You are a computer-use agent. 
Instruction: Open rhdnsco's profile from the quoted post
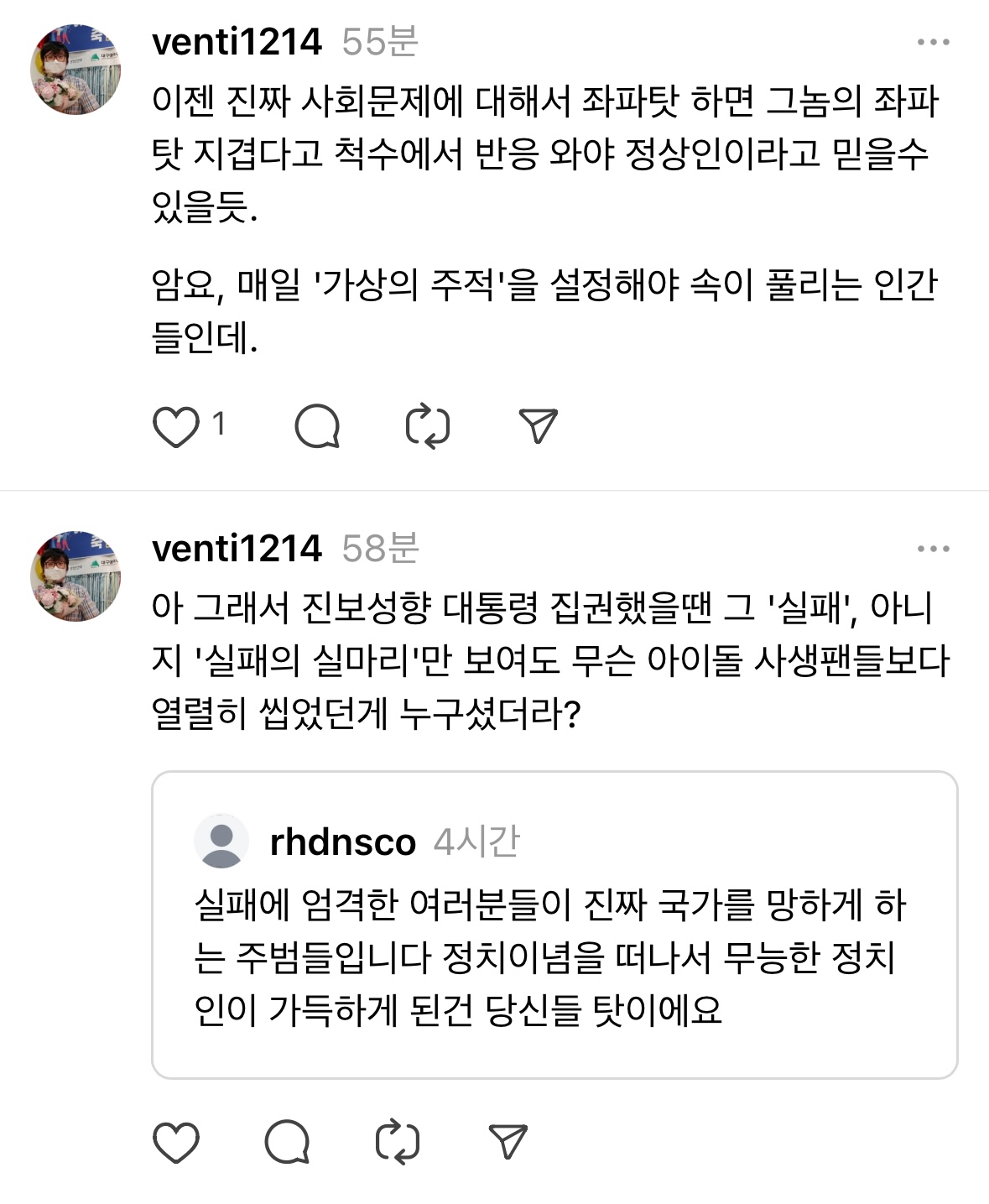pyautogui.click(x=342, y=842)
